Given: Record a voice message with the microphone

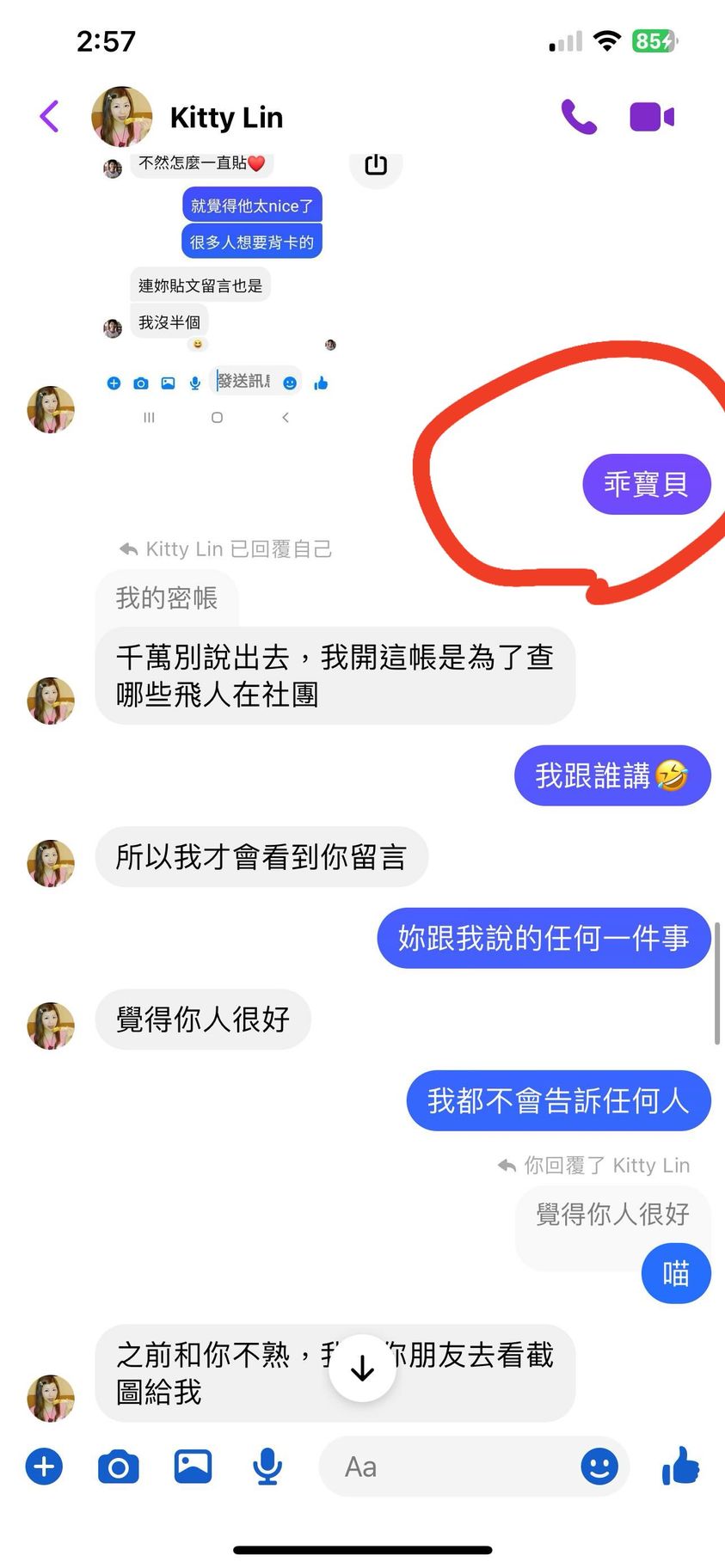Looking at the screenshot, I should (267, 1467).
